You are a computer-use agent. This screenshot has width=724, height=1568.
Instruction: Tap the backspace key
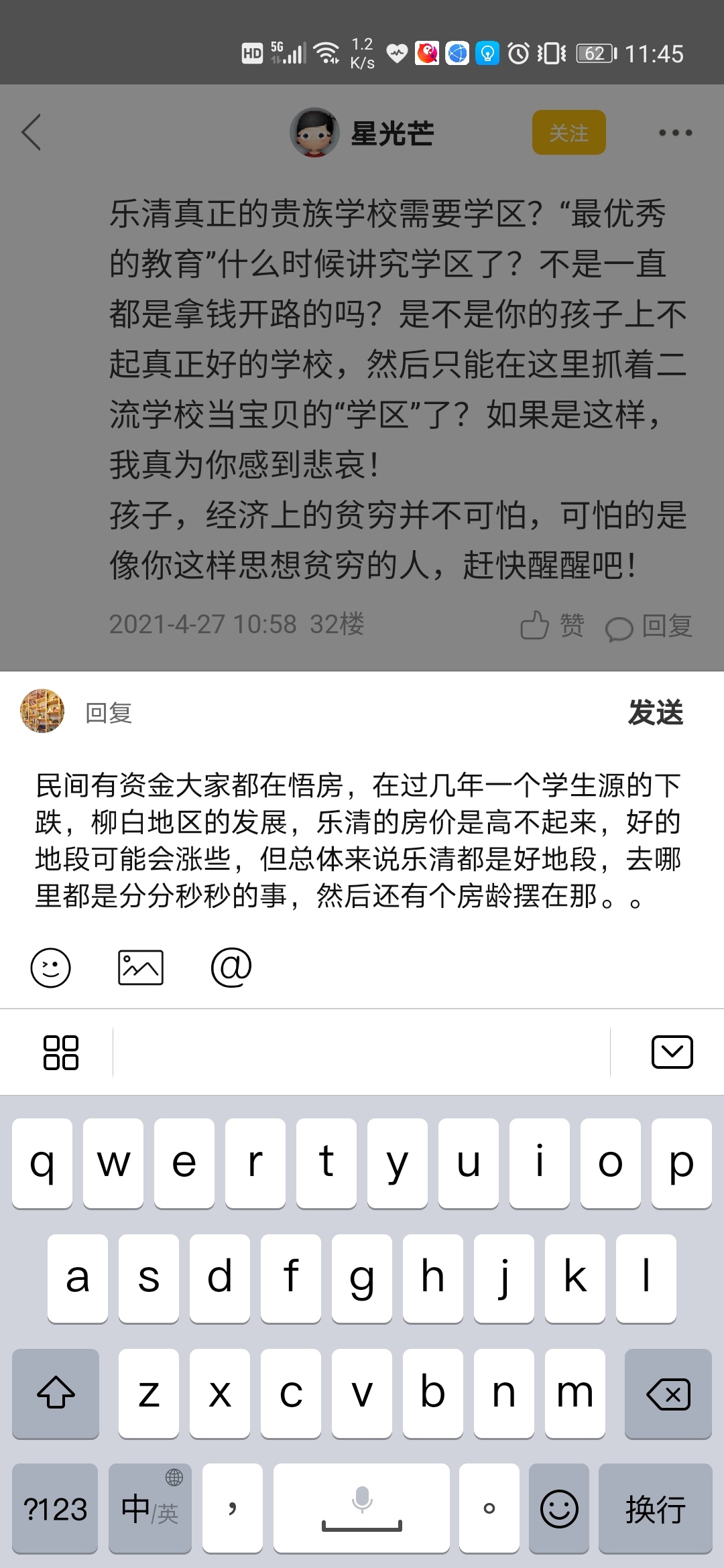pos(668,1394)
